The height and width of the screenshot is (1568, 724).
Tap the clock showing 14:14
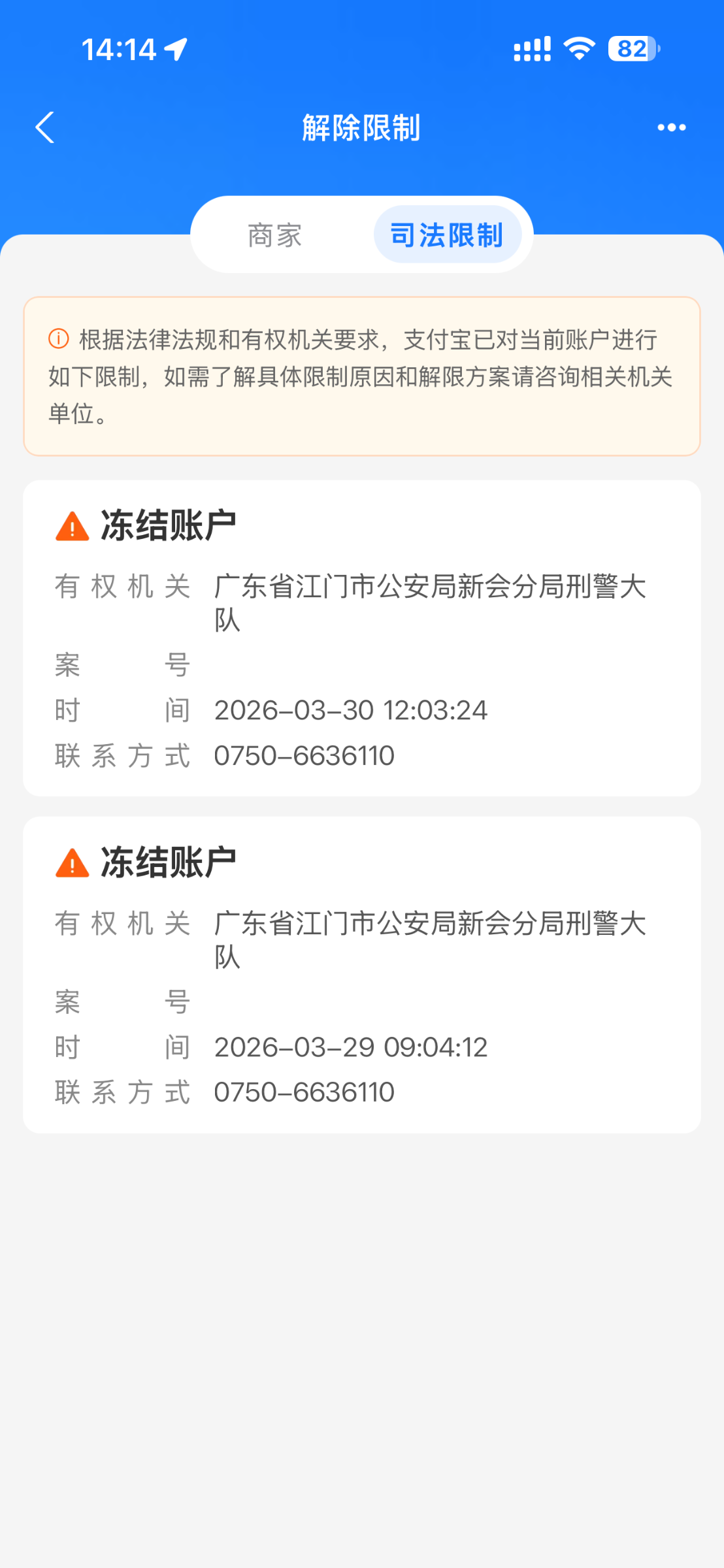click(x=118, y=48)
